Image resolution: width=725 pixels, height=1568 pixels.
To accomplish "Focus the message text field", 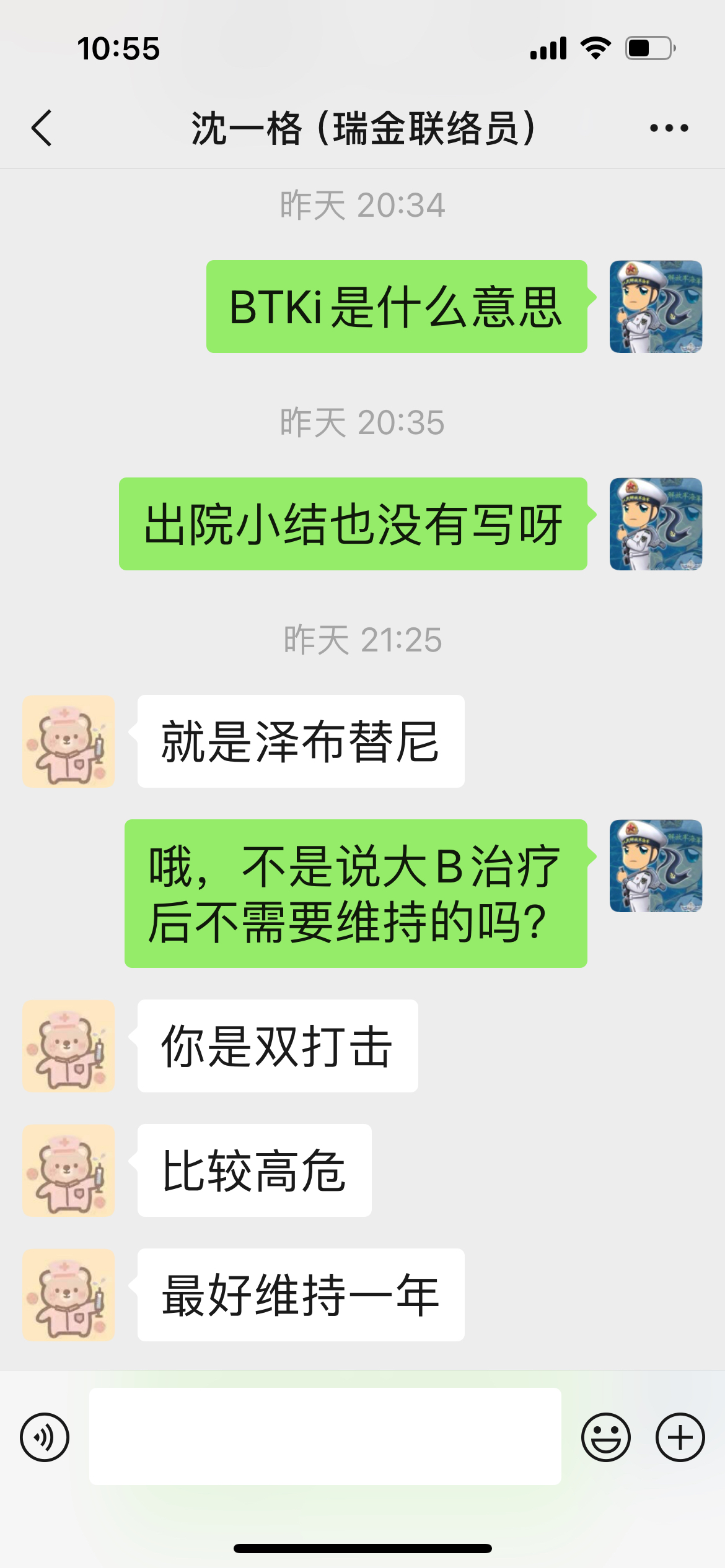I will click(325, 1436).
